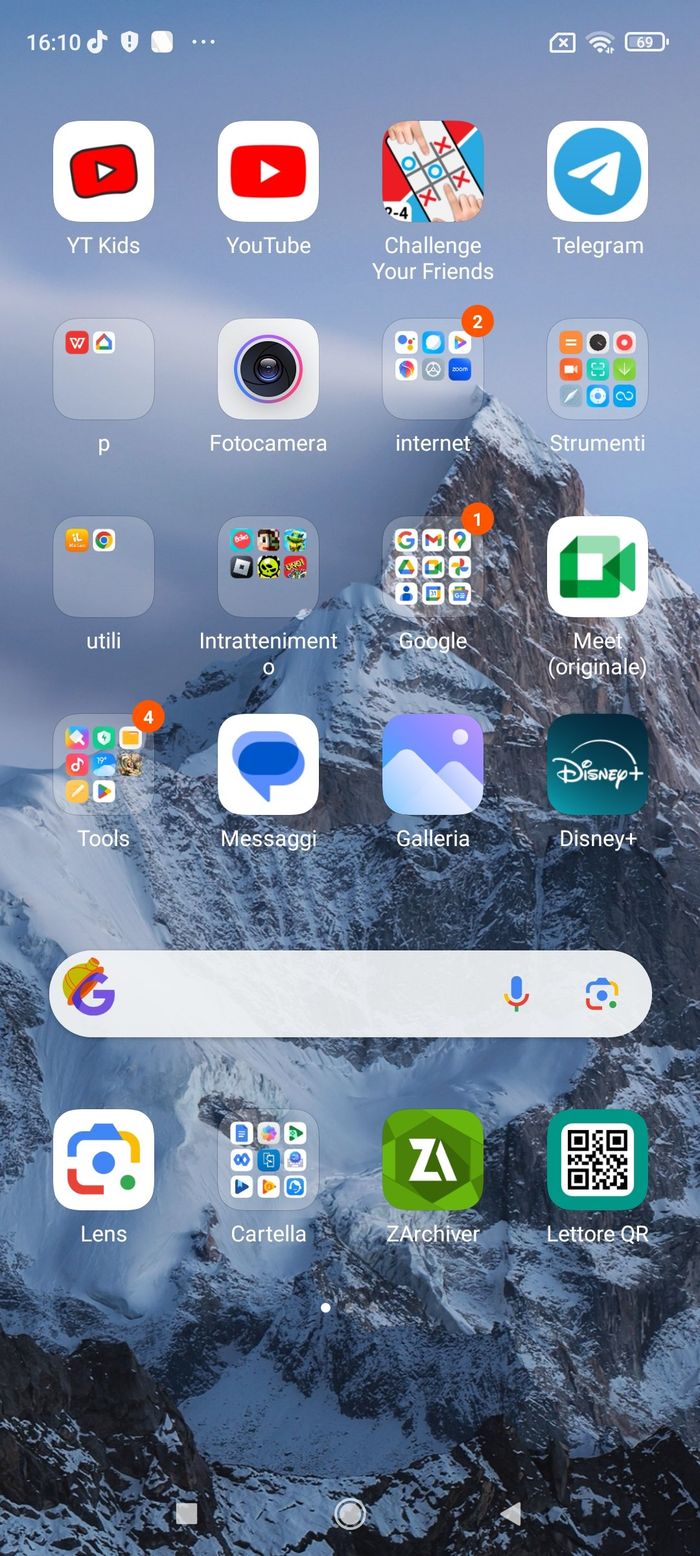Open Challenge Your Friends game
This screenshot has width=700, height=1556.
[x=433, y=171]
